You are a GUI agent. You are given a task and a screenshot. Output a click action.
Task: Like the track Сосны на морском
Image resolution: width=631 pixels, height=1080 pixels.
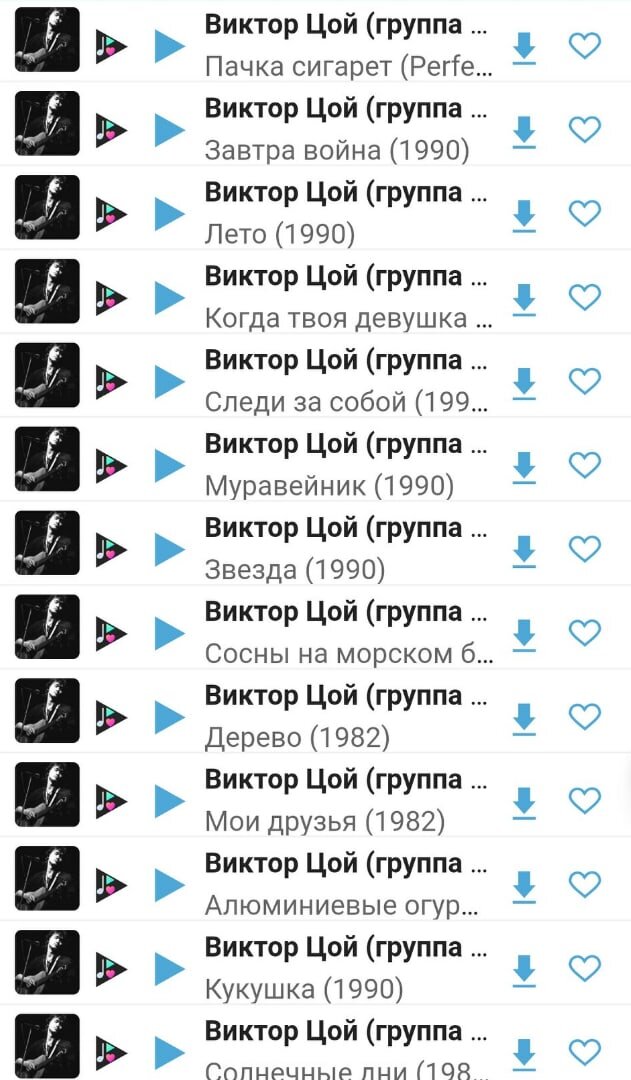point(584,633)
